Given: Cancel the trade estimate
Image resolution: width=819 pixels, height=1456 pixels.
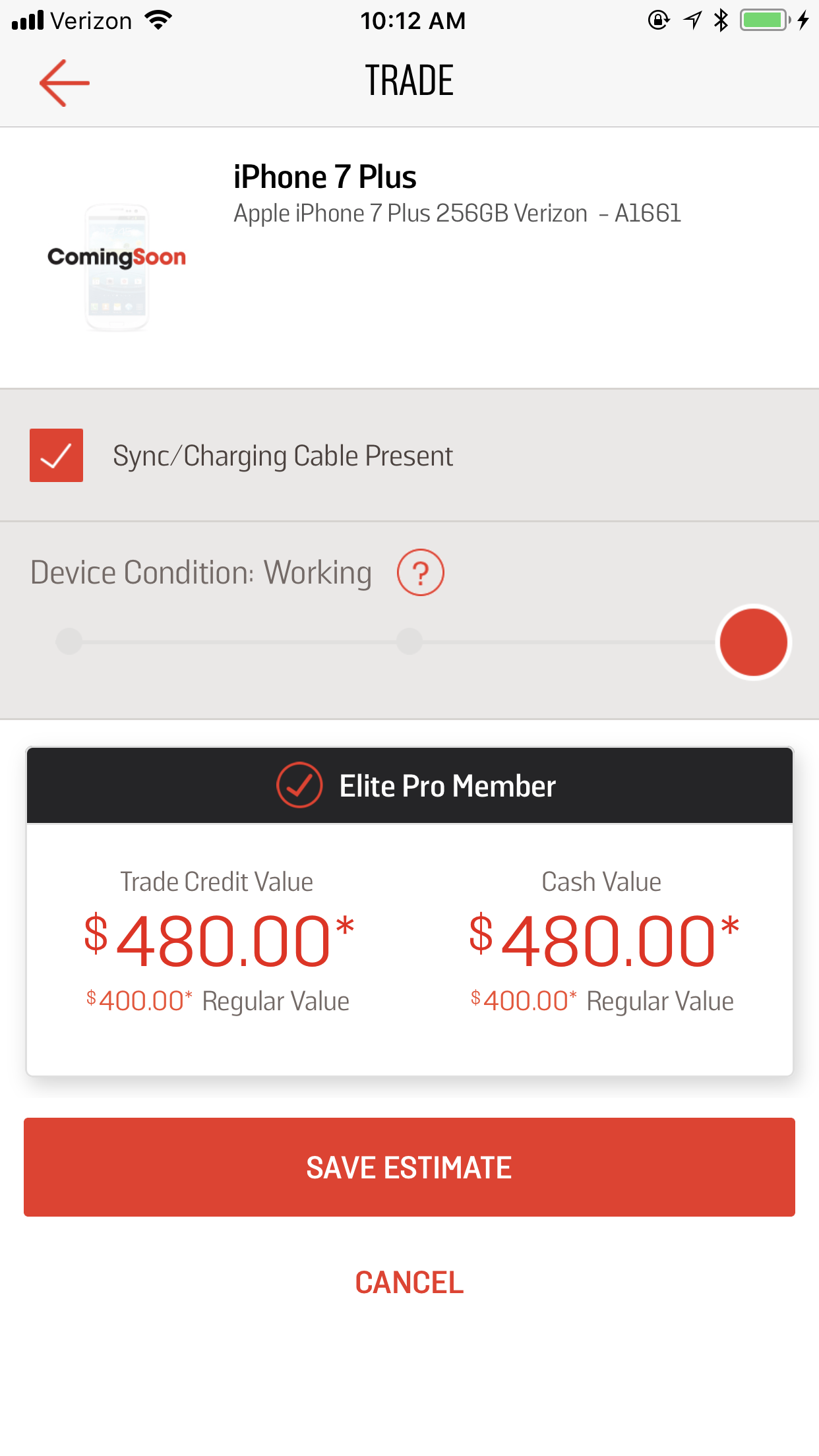Looking at the screenshot, I should click(409, 1283).
